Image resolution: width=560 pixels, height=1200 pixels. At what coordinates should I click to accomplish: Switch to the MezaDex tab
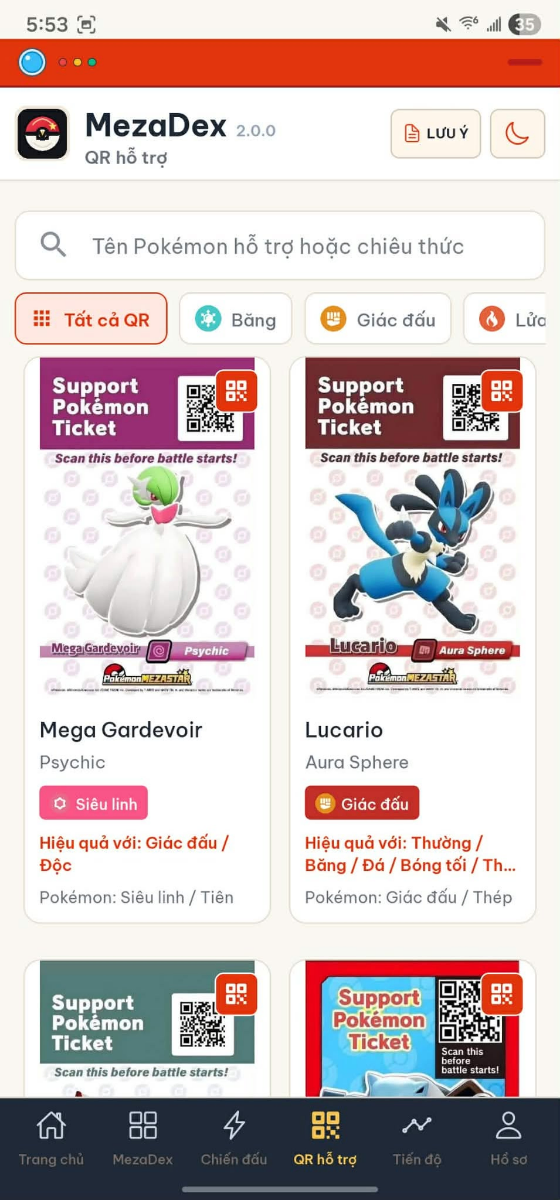click(x=142, y=1138)
